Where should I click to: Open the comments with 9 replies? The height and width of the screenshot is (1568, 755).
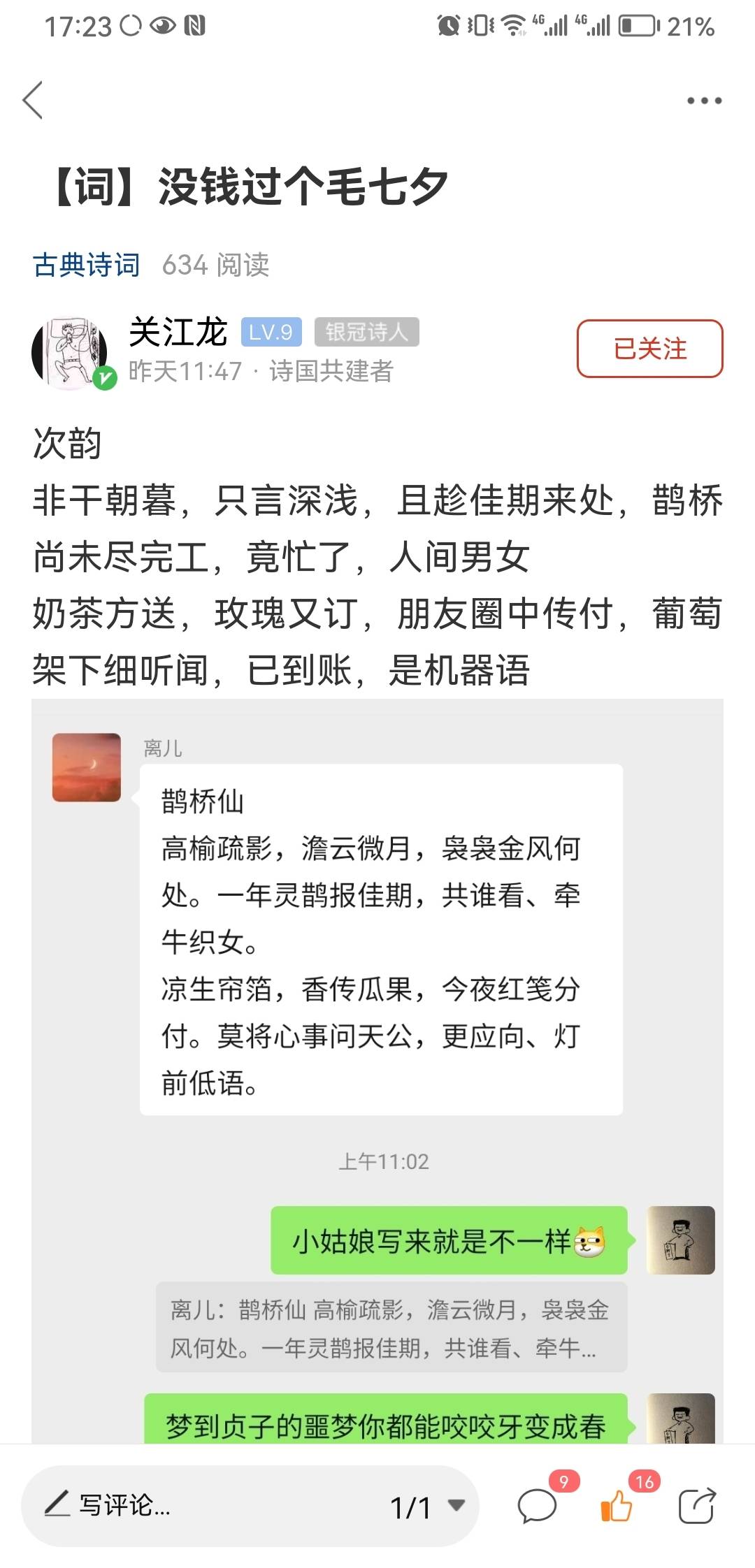[x=537, y=1505]
